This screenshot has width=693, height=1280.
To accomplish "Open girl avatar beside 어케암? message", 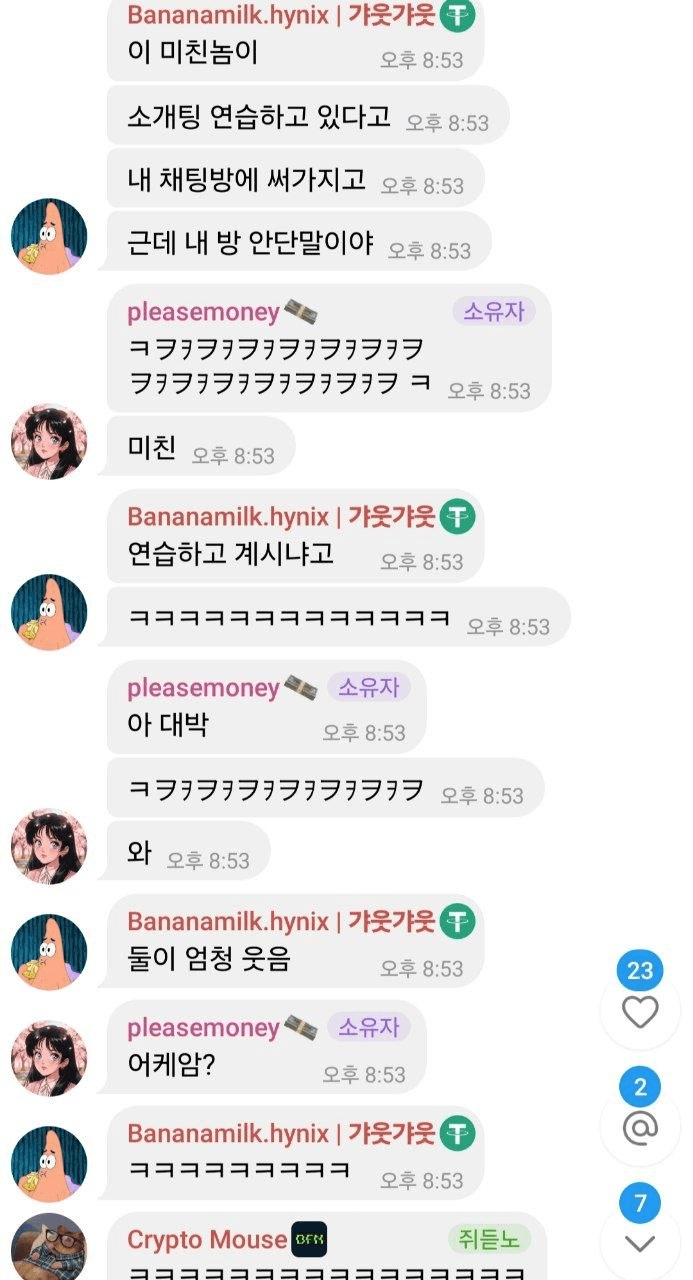I will coord(49,1058).
